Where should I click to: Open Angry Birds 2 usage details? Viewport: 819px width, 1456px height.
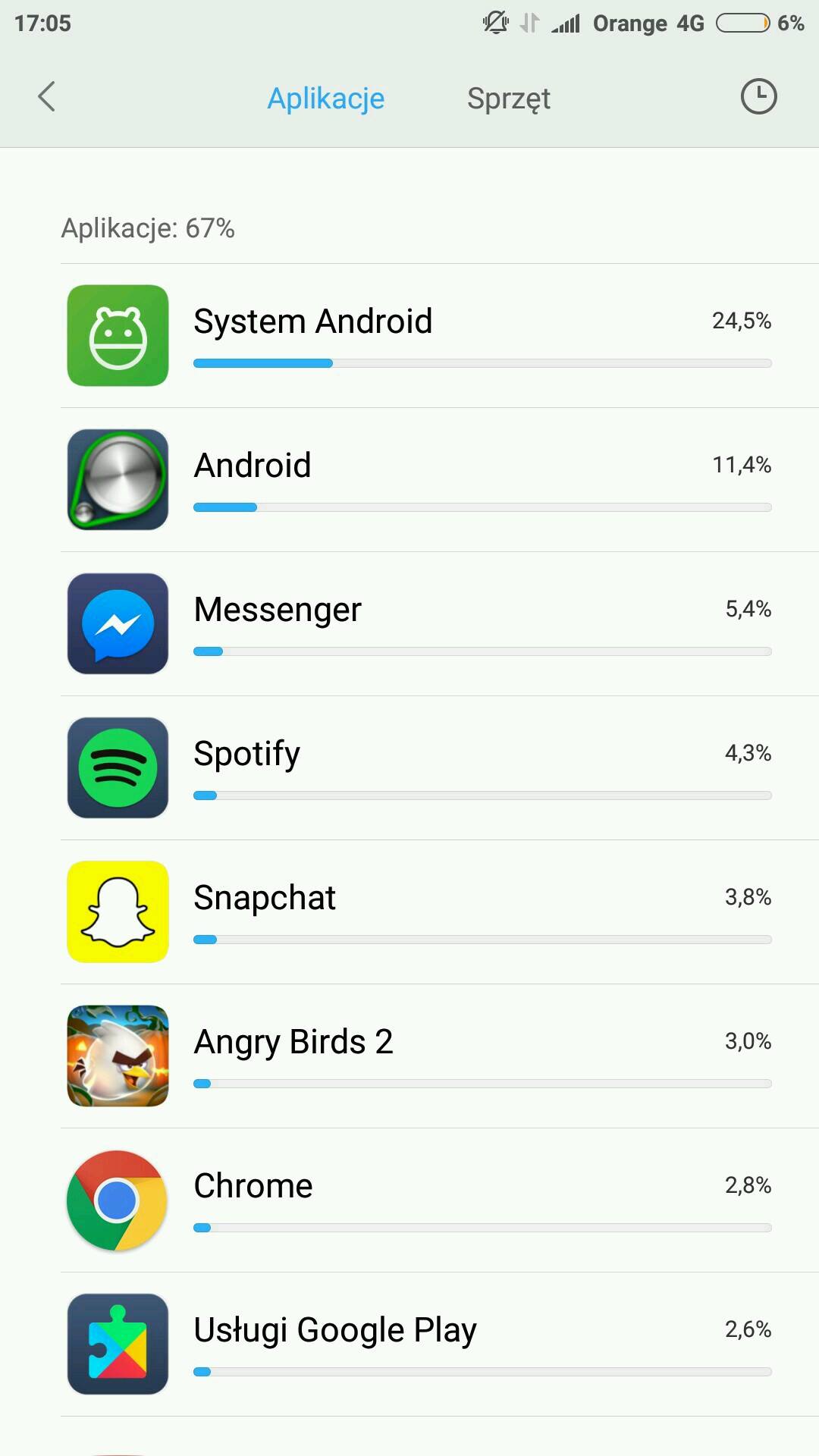tap(440, 1056)
